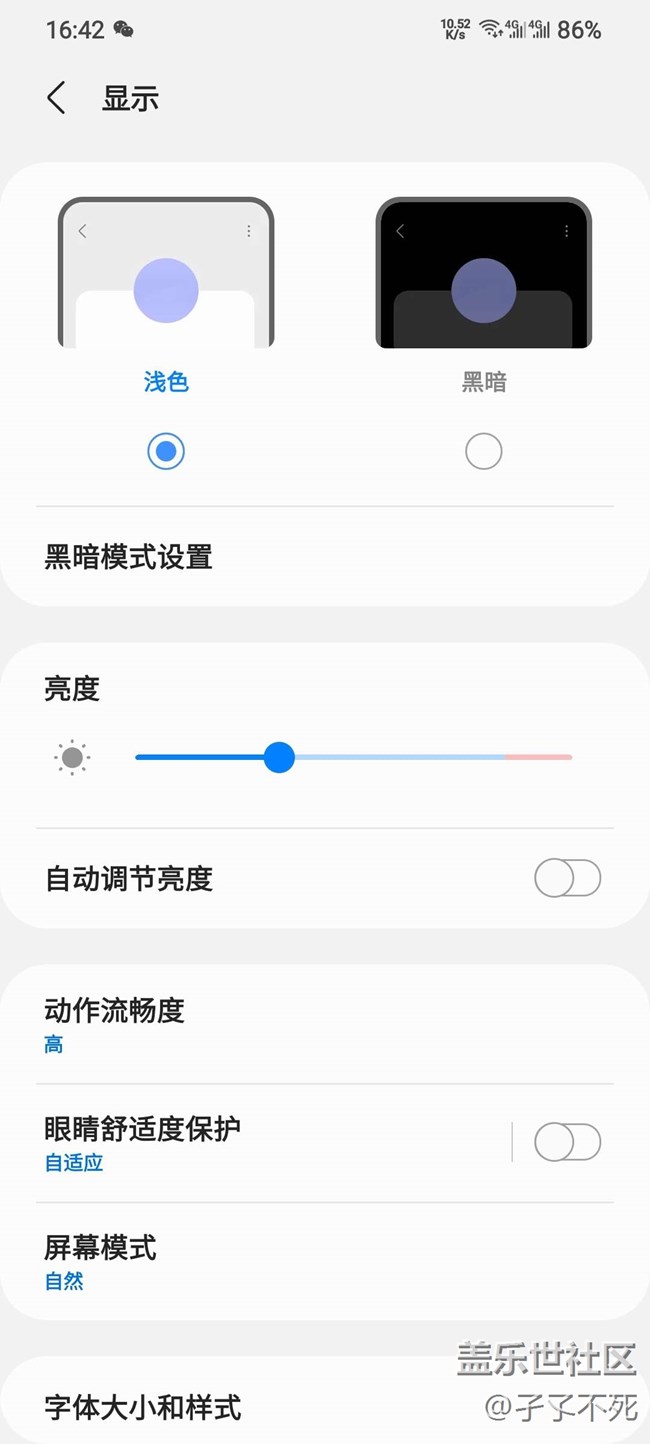This screenshot has width=650, height=1444.
Task: Tap the 亮度 brightness slider track
Action: 354,758
